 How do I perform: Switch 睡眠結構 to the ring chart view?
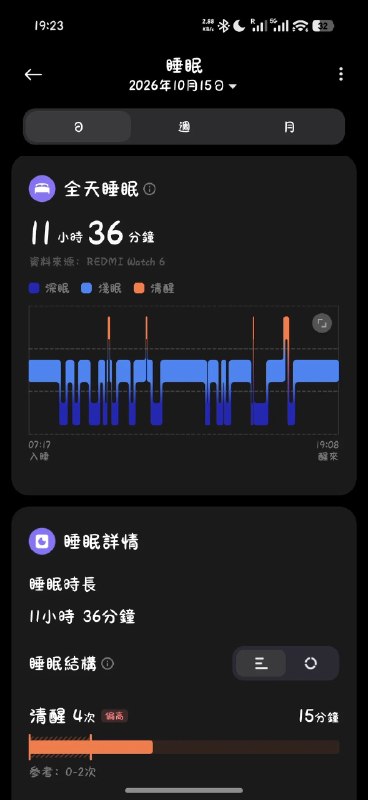(x=311, y=663)
